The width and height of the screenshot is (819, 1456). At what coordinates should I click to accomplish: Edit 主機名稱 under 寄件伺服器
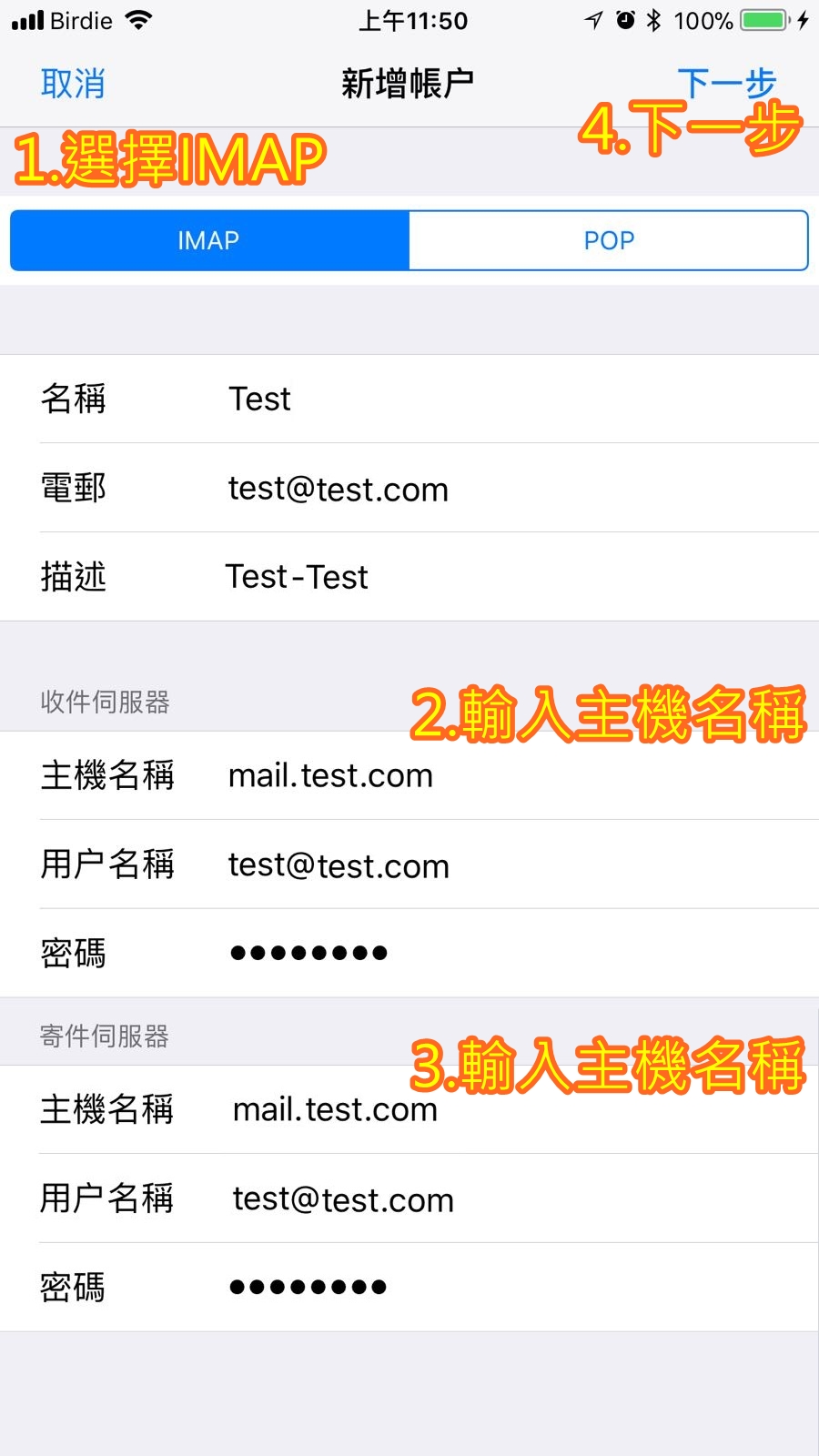point(409,1109)
